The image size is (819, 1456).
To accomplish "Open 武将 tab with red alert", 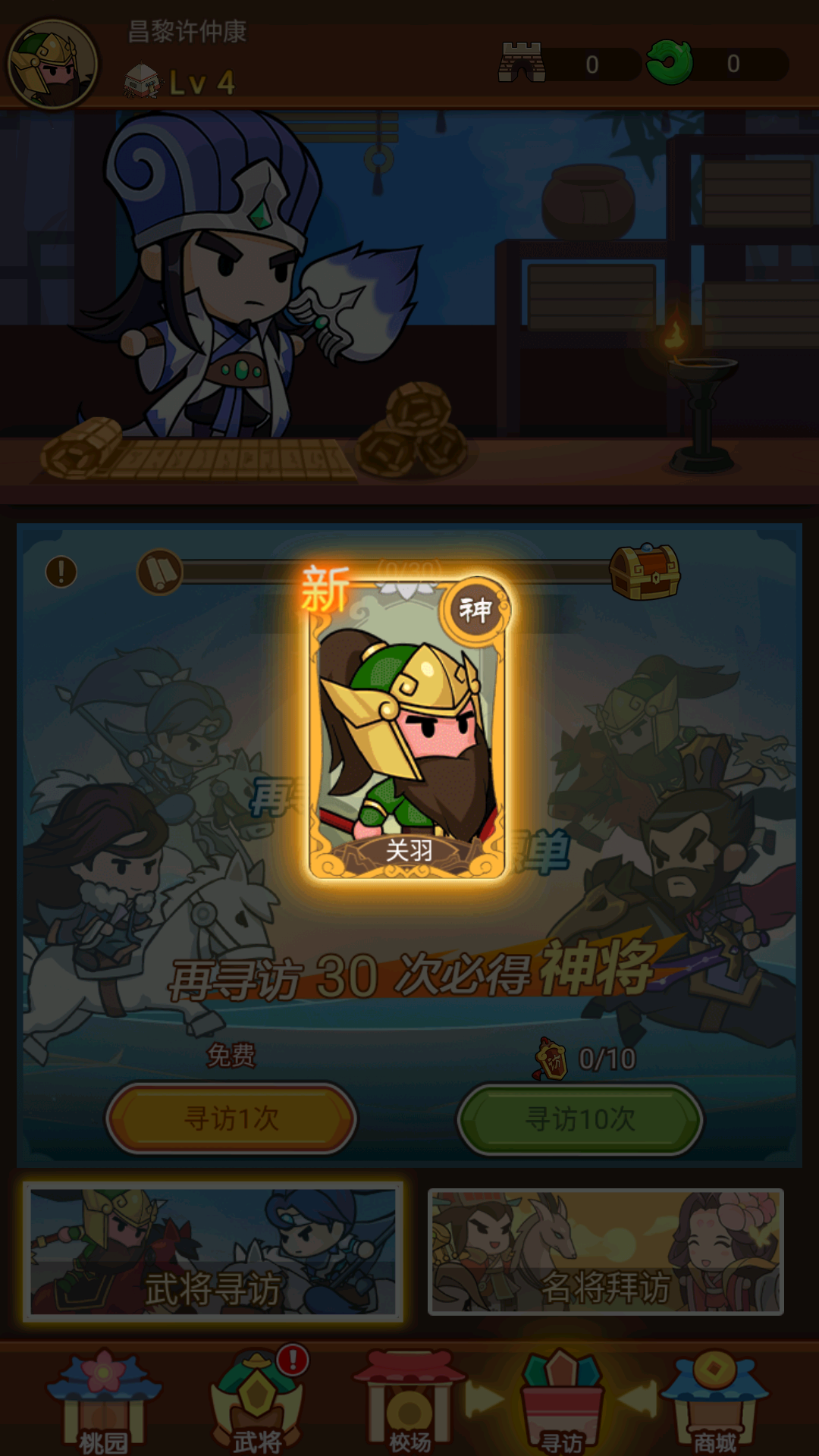I will coord(256,1401).
